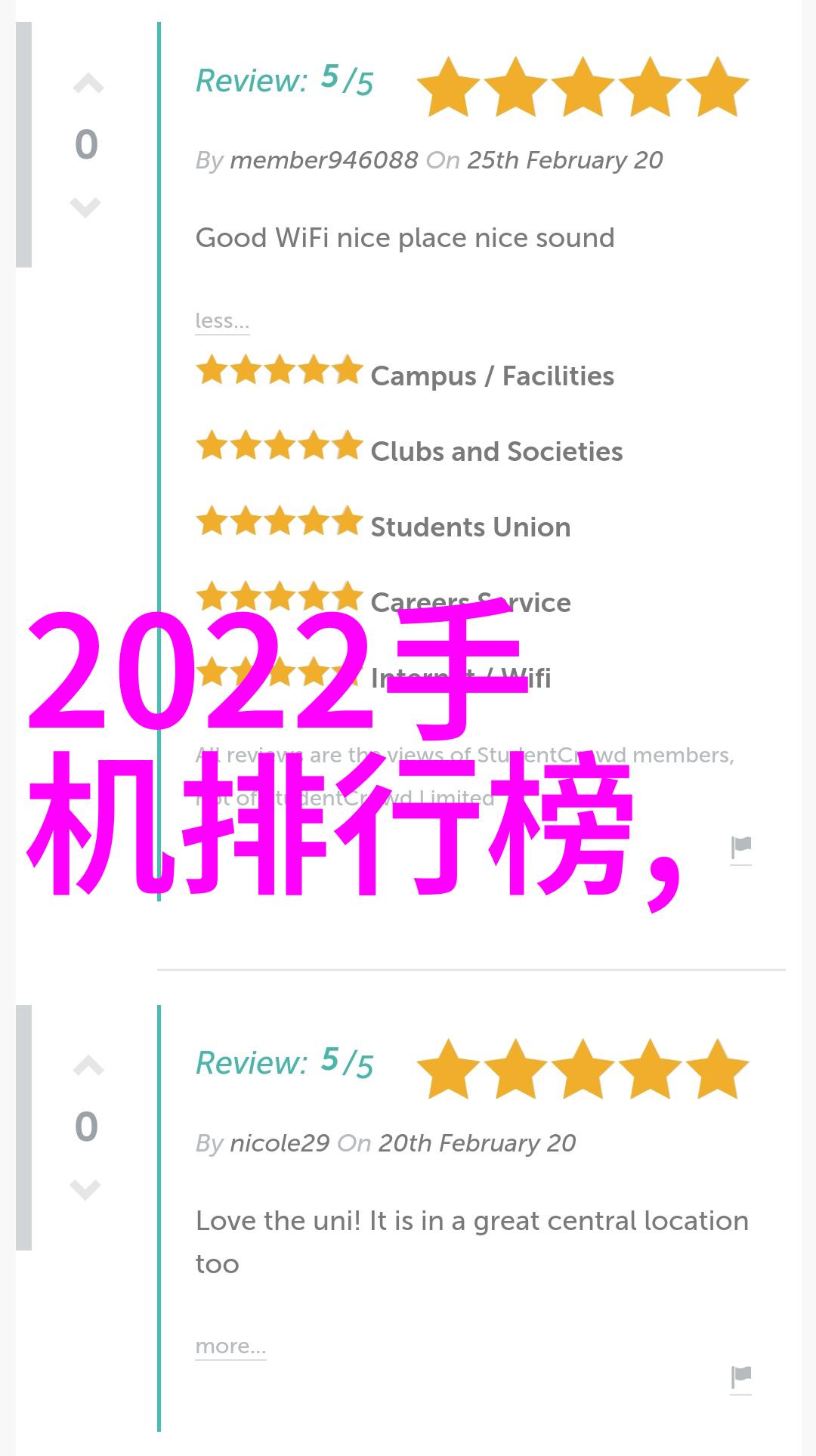Expand nicole29's review with more...
The width and height of the screenshot is (816, 1456).
pos(230,1346)
